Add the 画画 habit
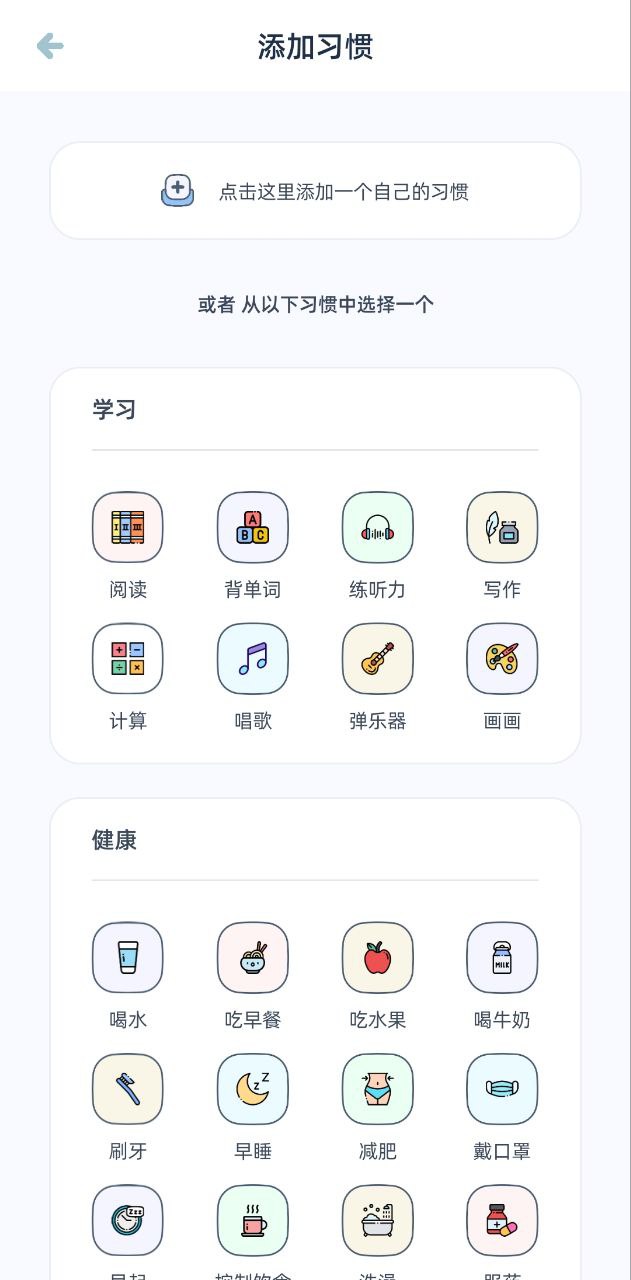The width and height of the screenshot is (631, 1280). coord(502,659)
